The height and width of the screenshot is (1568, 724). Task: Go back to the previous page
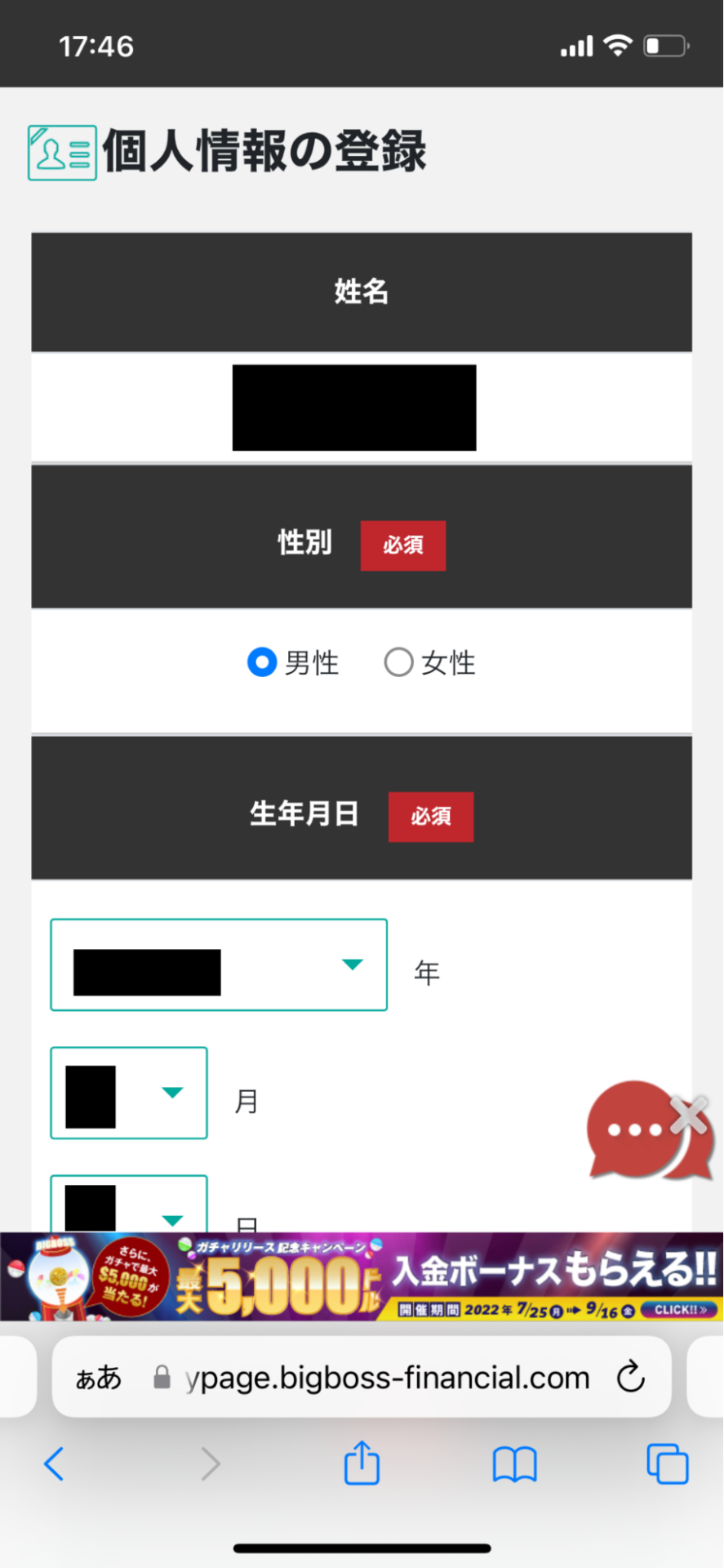(x=54, y=1464)
